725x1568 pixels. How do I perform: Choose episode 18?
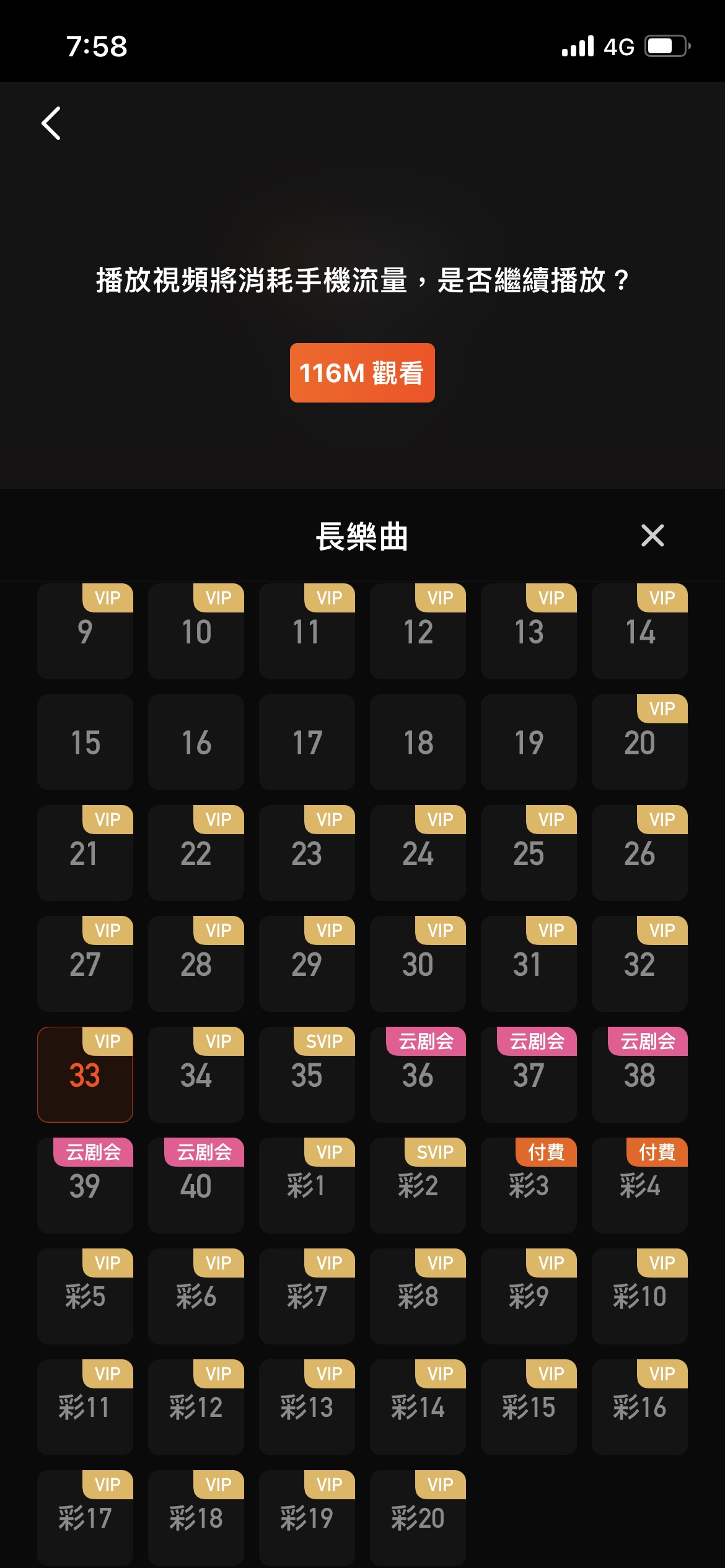(418, 743)
